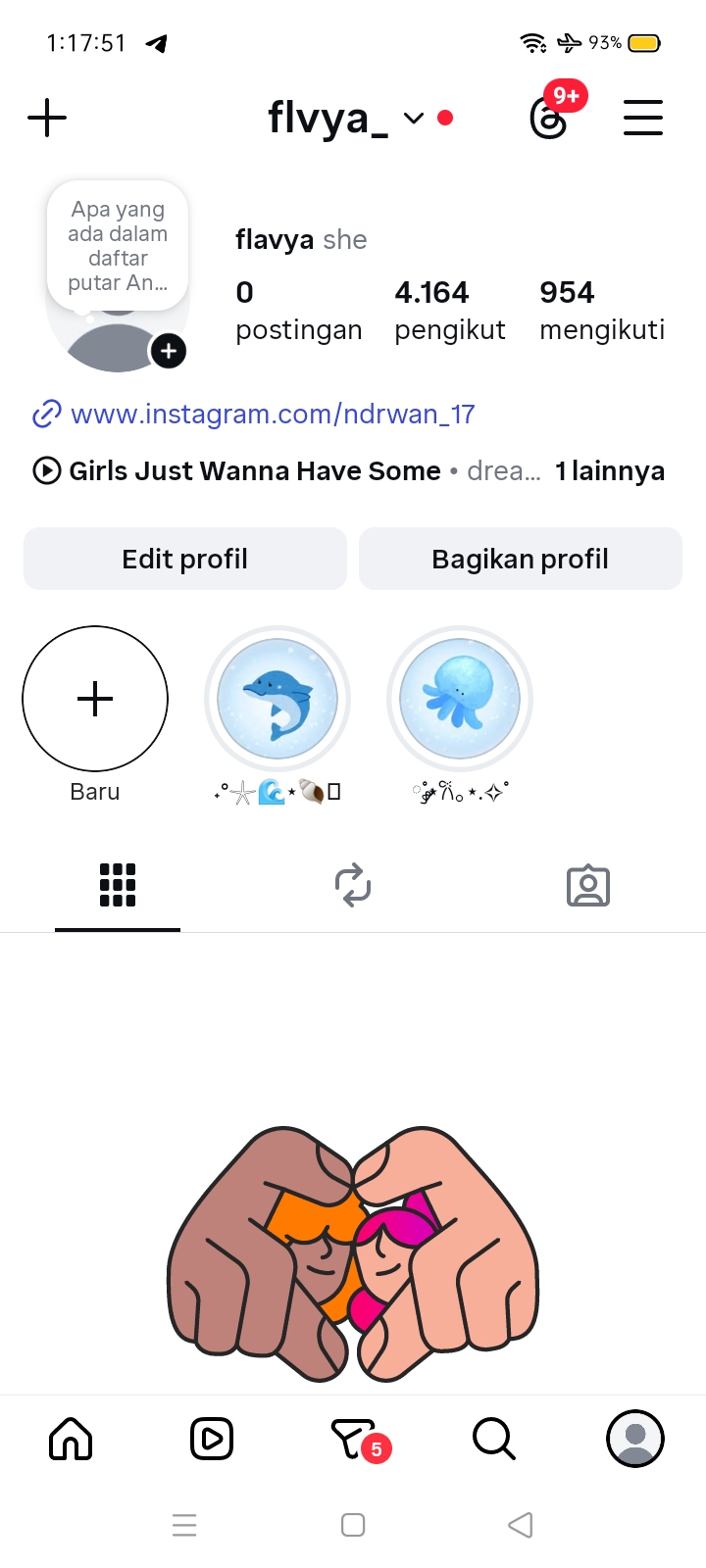Viewport: 706px width, 1568px height.
Task: Add a story via profile photo plus
Action: tap(169, 351)
